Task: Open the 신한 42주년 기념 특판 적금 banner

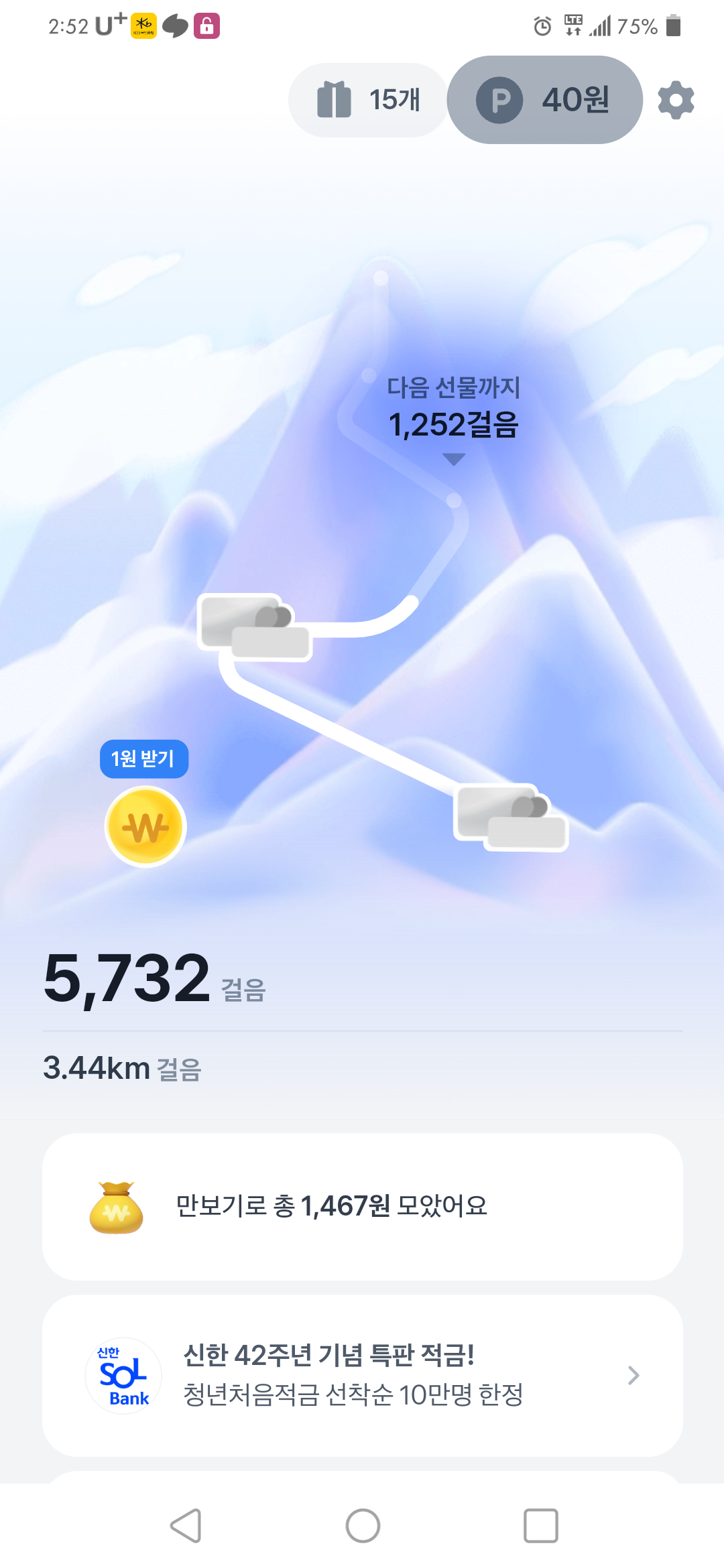Action: tap(362, 1375)
